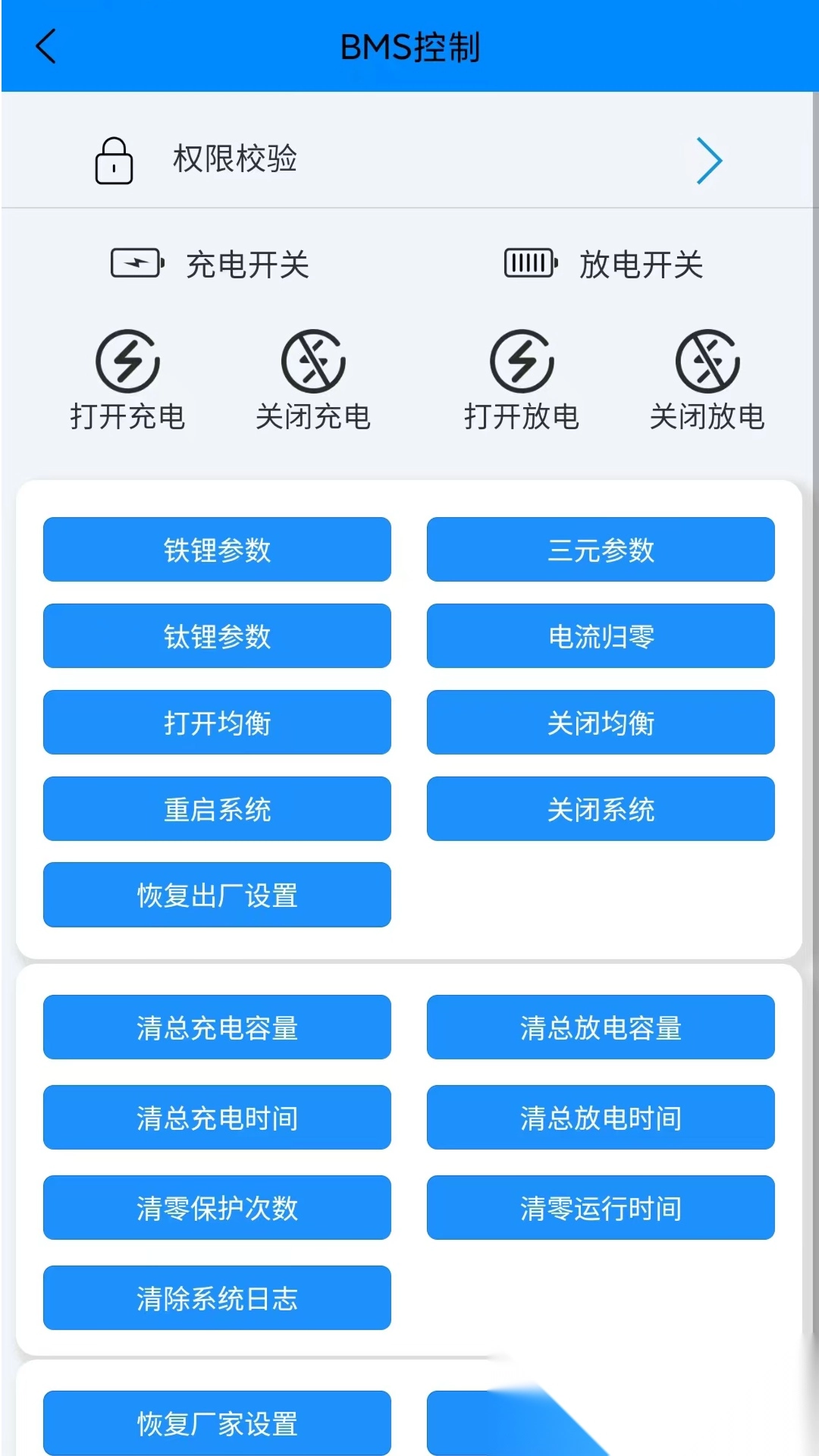Turn on discharge with 打开放电
Screen dimensions: 819x1456
[522, 380]
